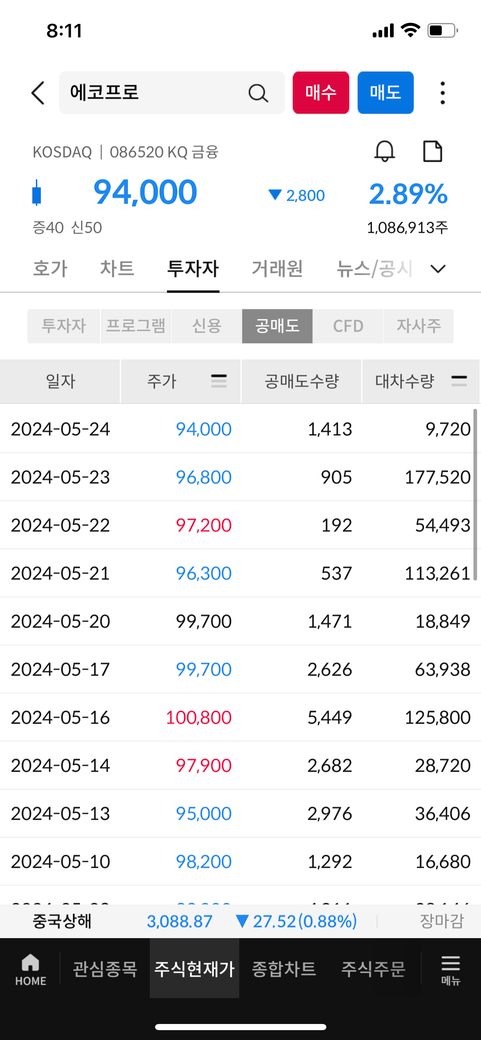Image resolution: width=481 pixels, height=1040 pixels.
Task: Toggle the 주가 column option icon
Action: click(219, 381)
